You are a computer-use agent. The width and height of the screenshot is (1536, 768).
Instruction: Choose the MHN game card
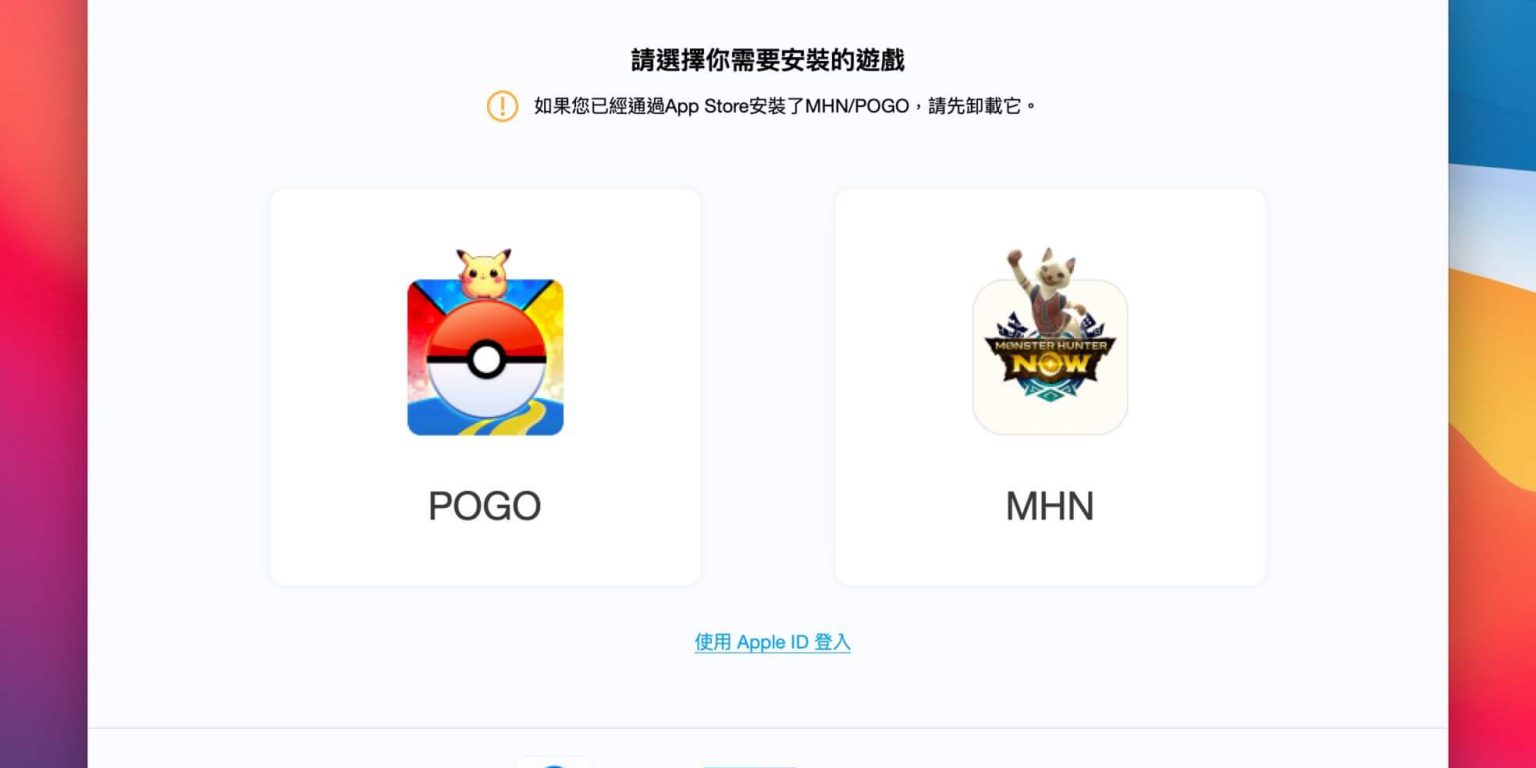tap(1050, 387)
